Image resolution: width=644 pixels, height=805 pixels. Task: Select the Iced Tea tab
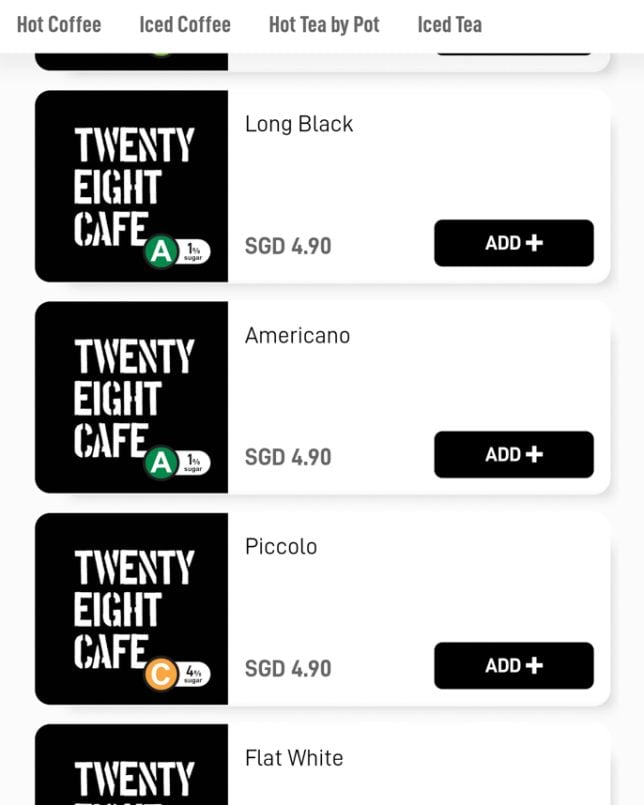tap(450, 25)
